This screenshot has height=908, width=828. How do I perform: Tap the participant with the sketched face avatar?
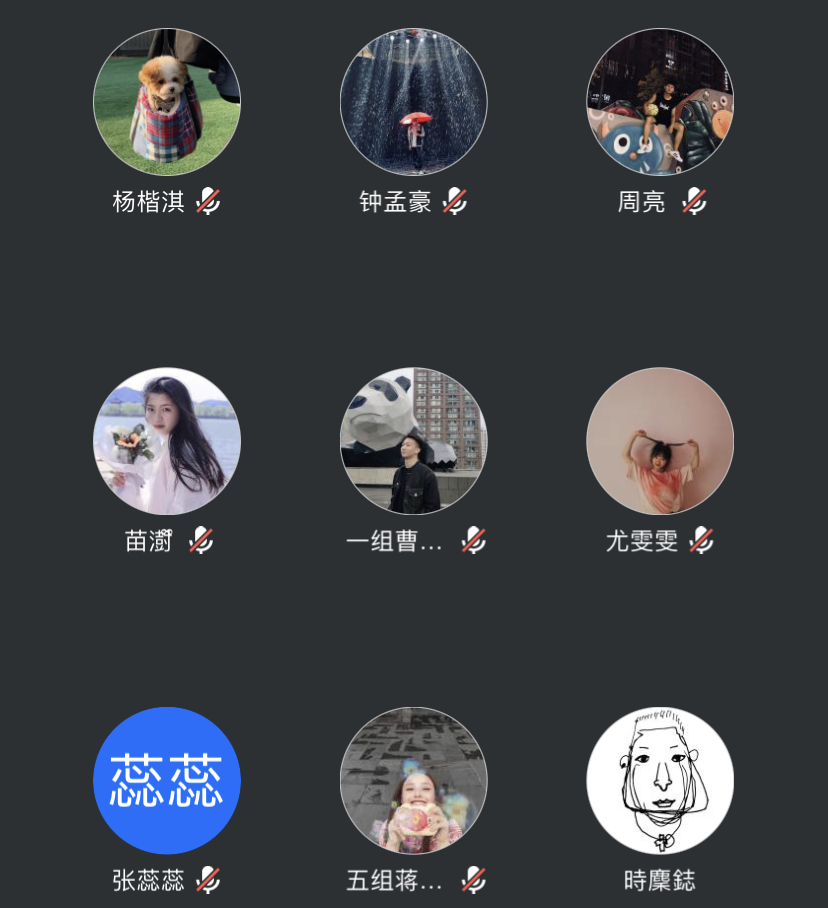pyautogui.click(x=660, y=780)
